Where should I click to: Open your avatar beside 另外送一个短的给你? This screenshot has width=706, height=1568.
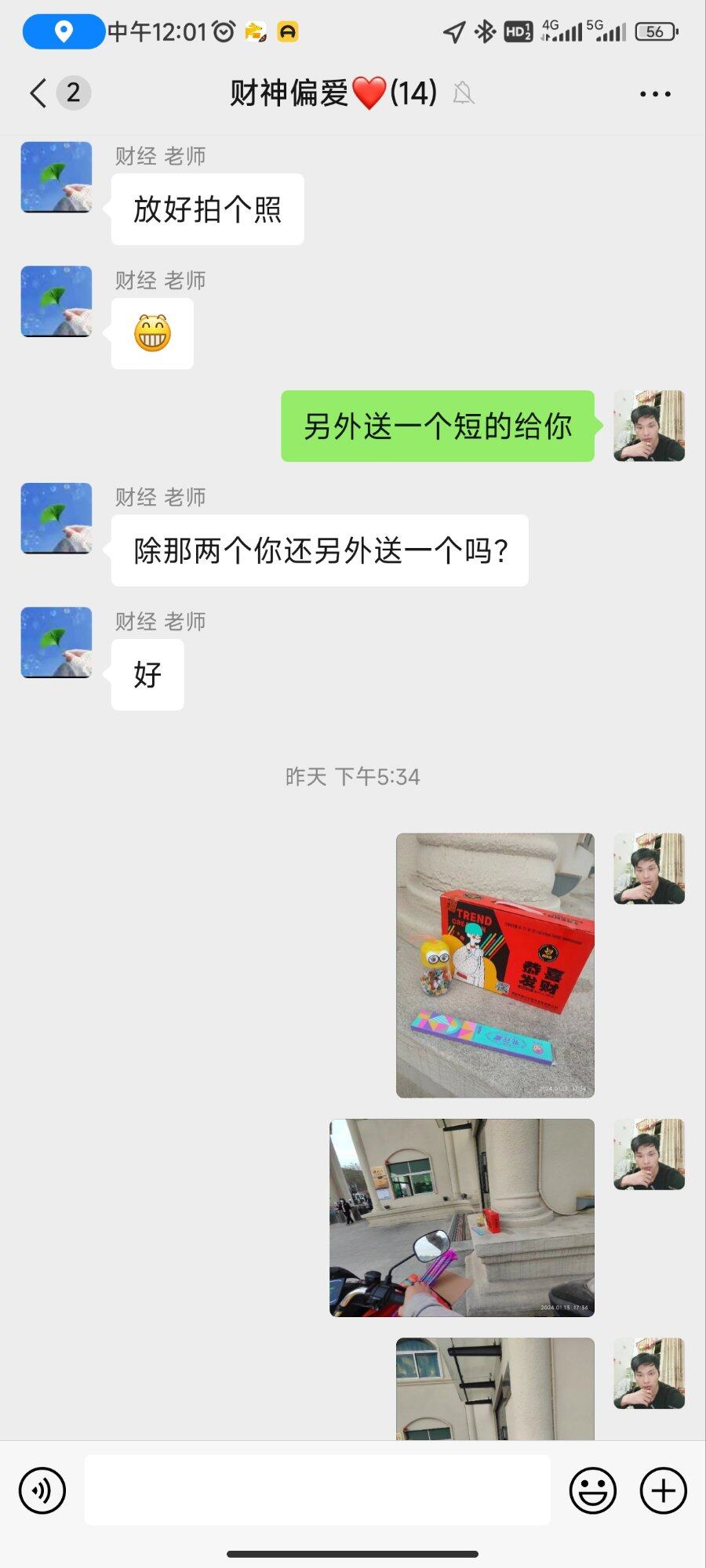(x=649, y=426)
